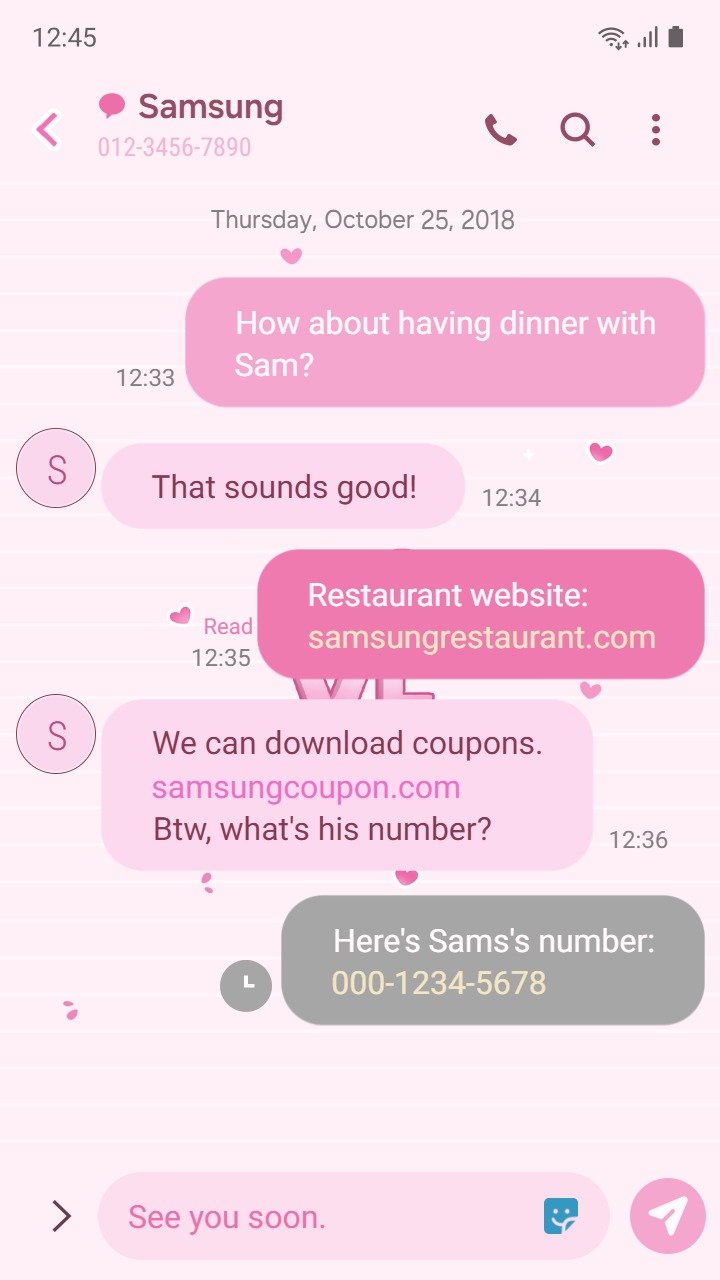Viewport: 720px width, 1280px height.
Task: Tap the phone number 000-1234-5678
Action: coord(439,983)
